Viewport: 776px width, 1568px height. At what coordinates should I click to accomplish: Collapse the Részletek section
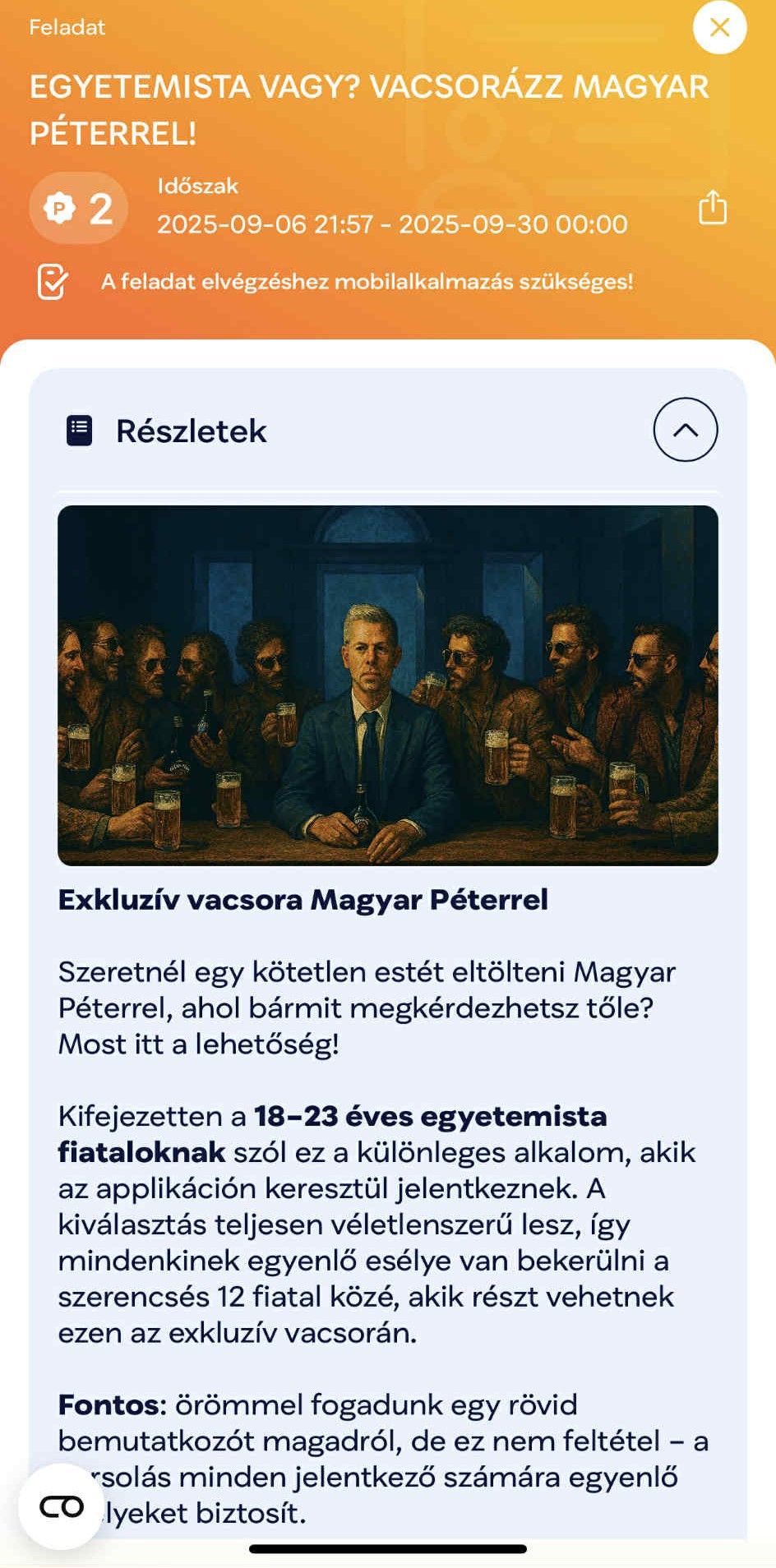point(685,430)
